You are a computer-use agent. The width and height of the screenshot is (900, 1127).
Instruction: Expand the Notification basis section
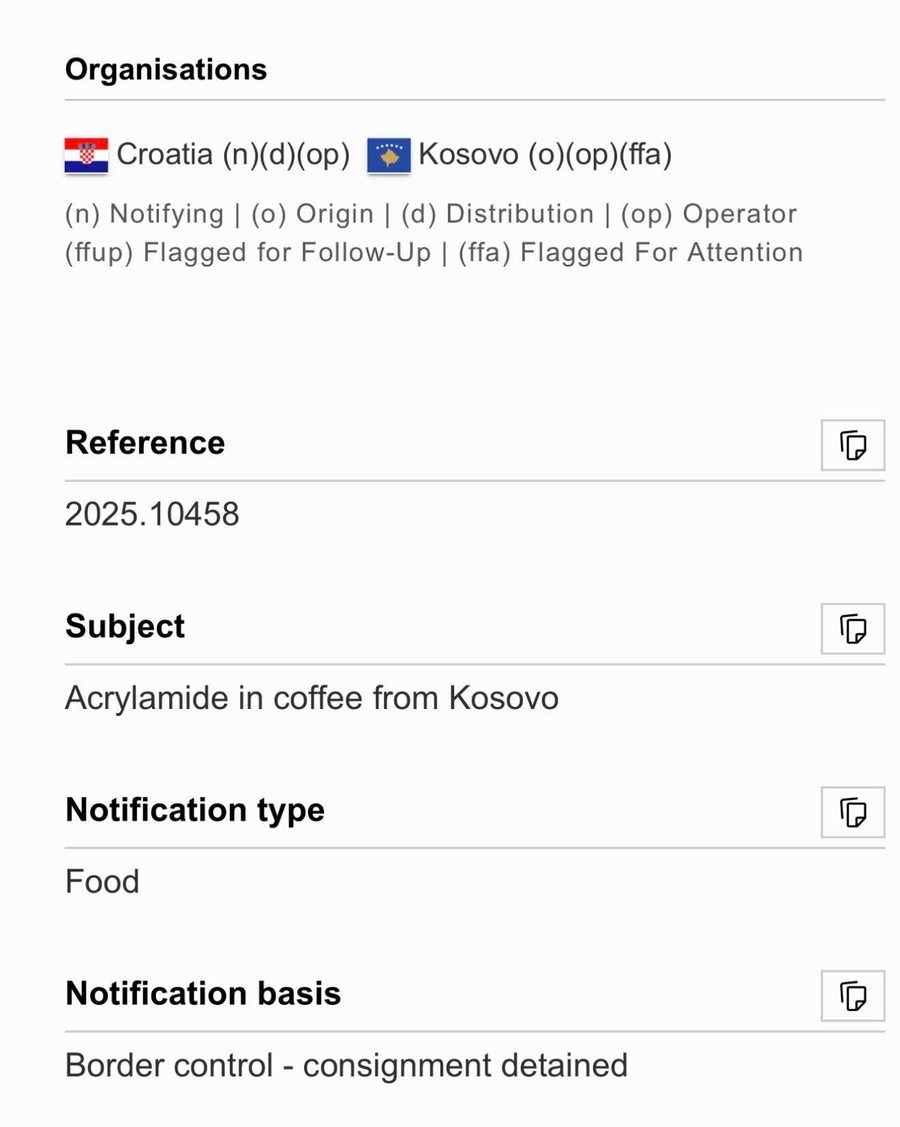[202, 994]
